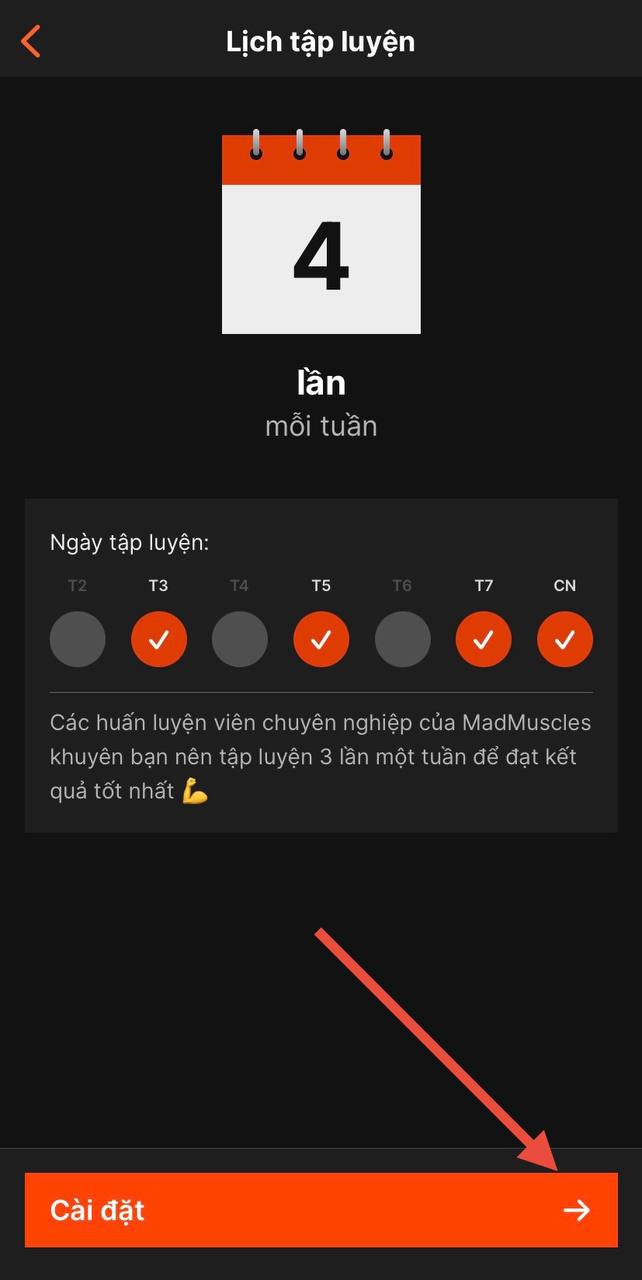Add T6 to training days
Viewport: 642px width, 1280px height.
click(x=402, y=640)
